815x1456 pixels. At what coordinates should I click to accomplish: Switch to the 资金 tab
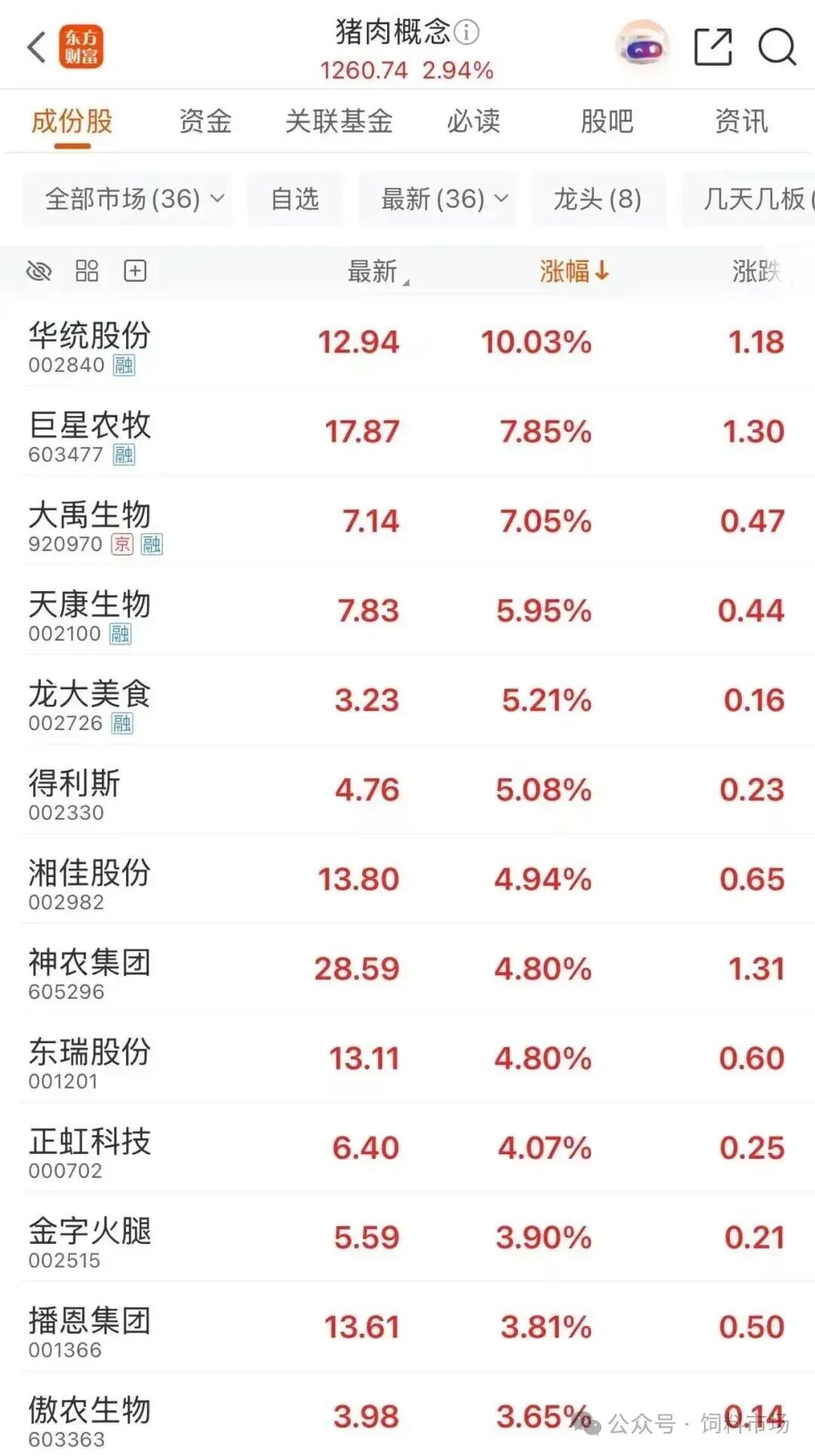tap(205, 122)
